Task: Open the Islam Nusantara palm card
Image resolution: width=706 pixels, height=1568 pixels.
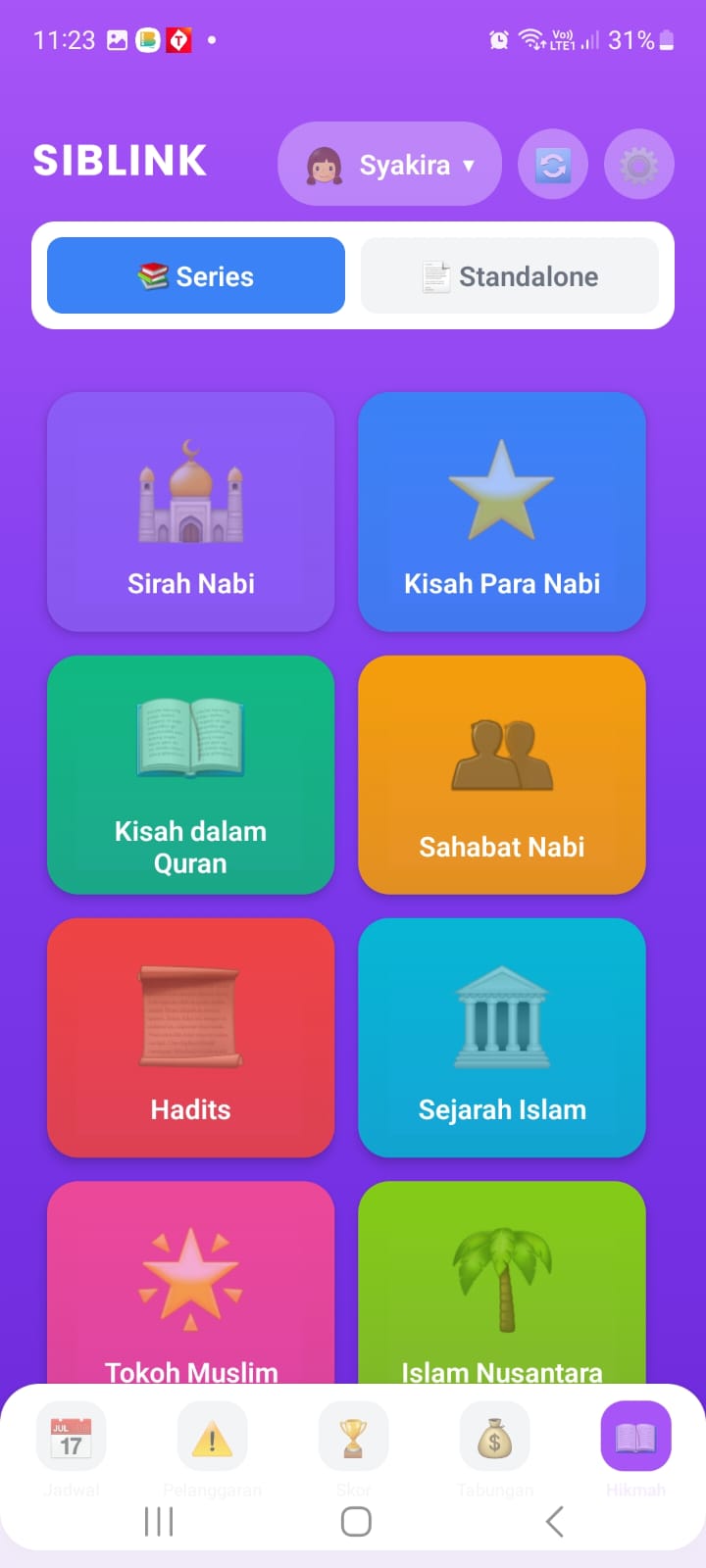Action: point(501,1284)
